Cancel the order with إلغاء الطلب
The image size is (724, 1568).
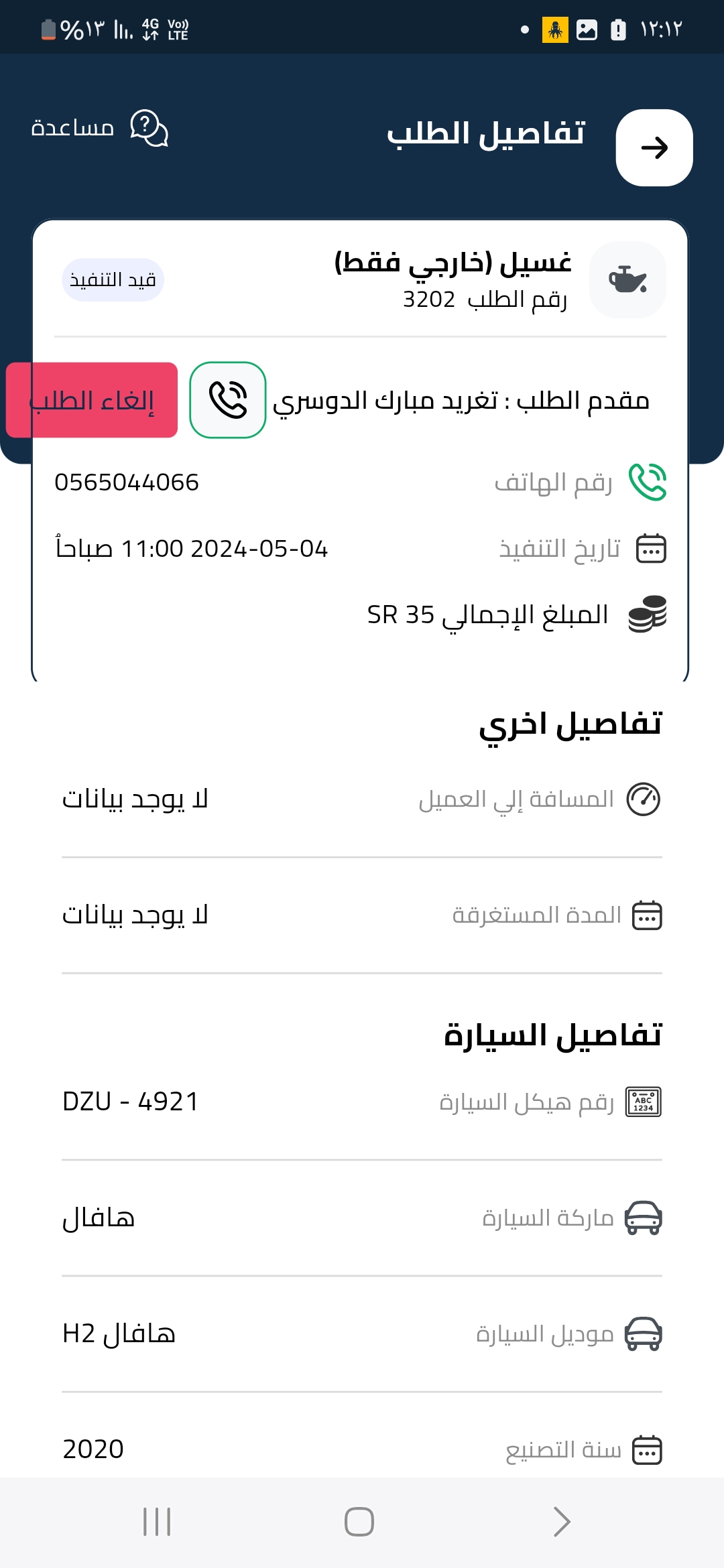(92, 400)
